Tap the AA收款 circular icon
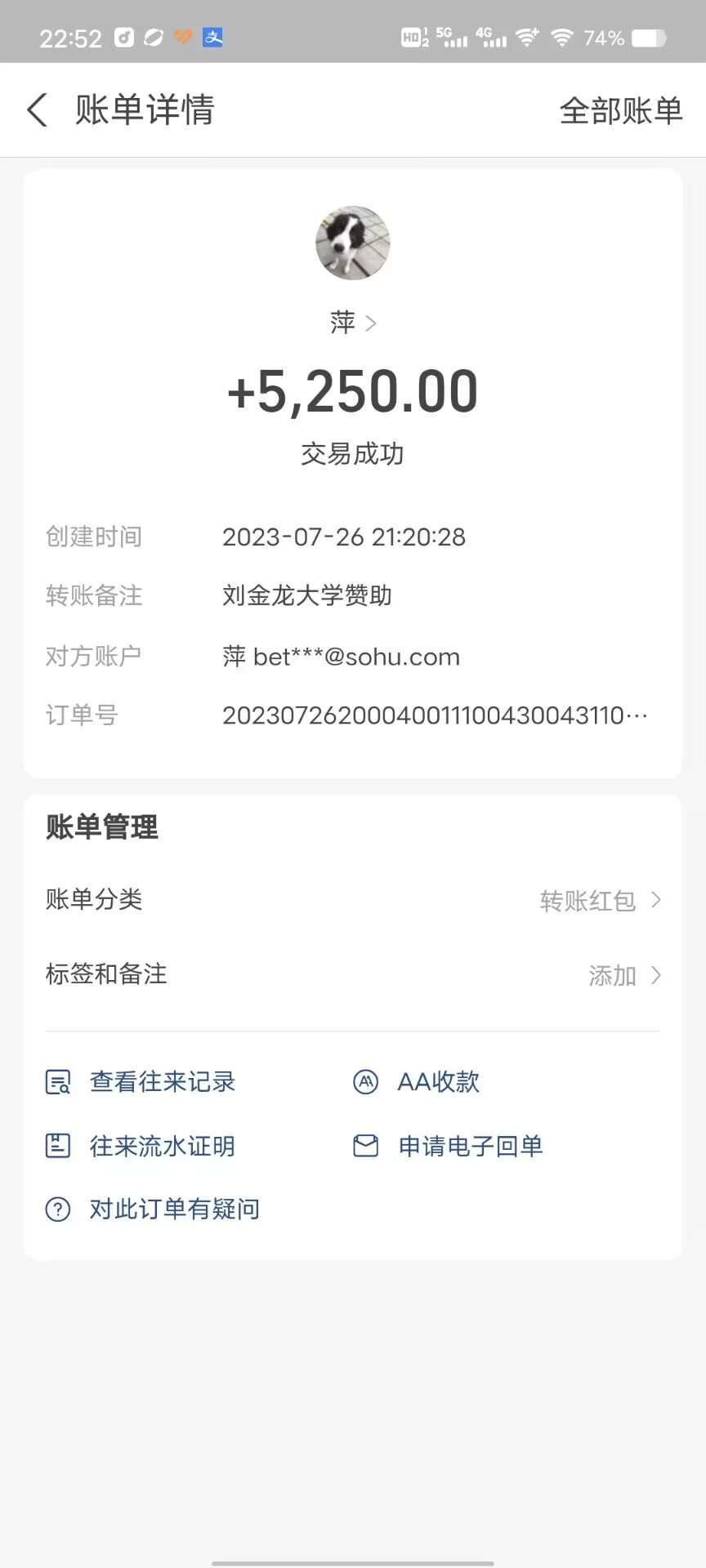The height and width of the screenshot is (1568, 706). [x=365, y=1081]
